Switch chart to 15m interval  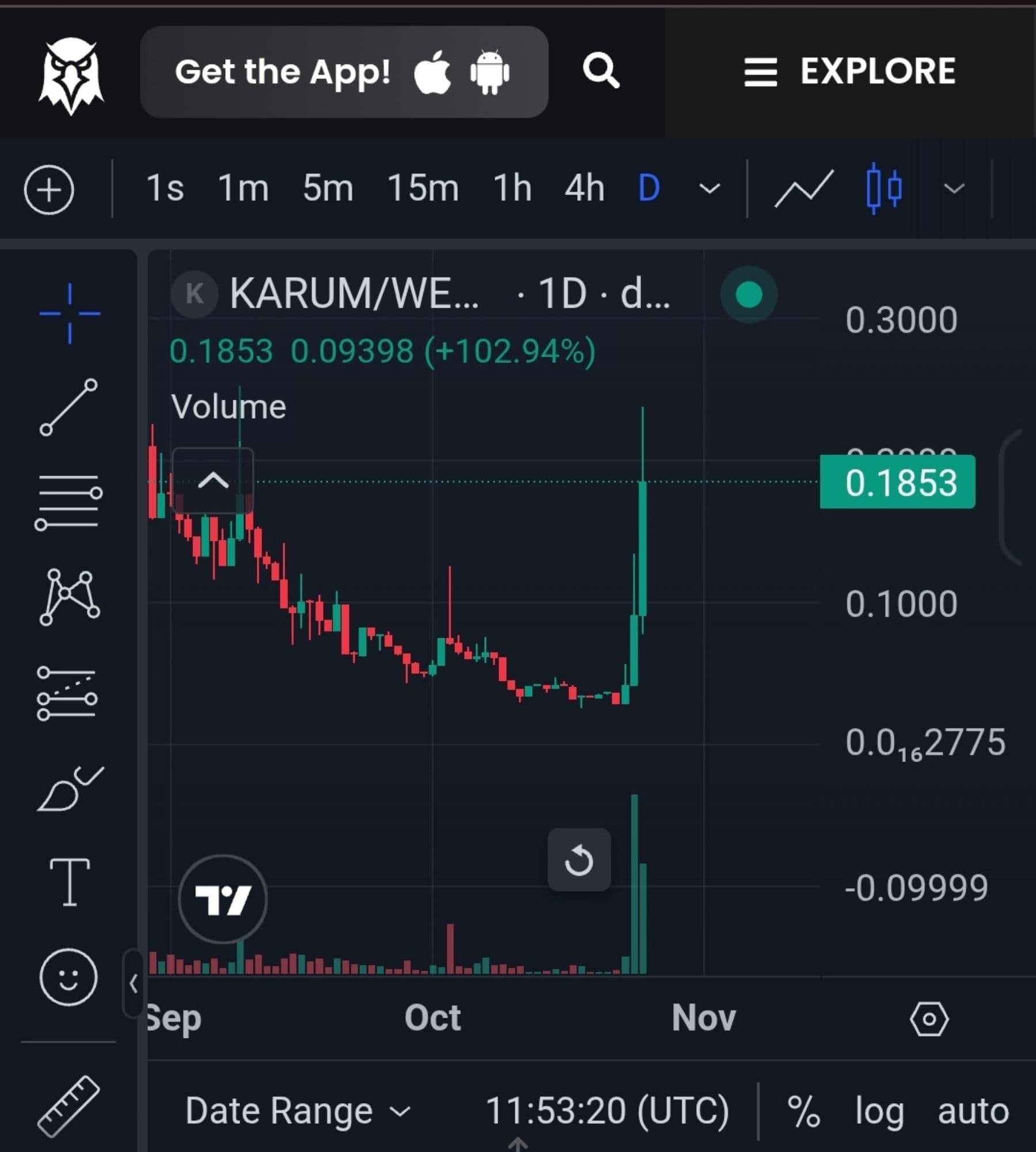pos(423,188)
